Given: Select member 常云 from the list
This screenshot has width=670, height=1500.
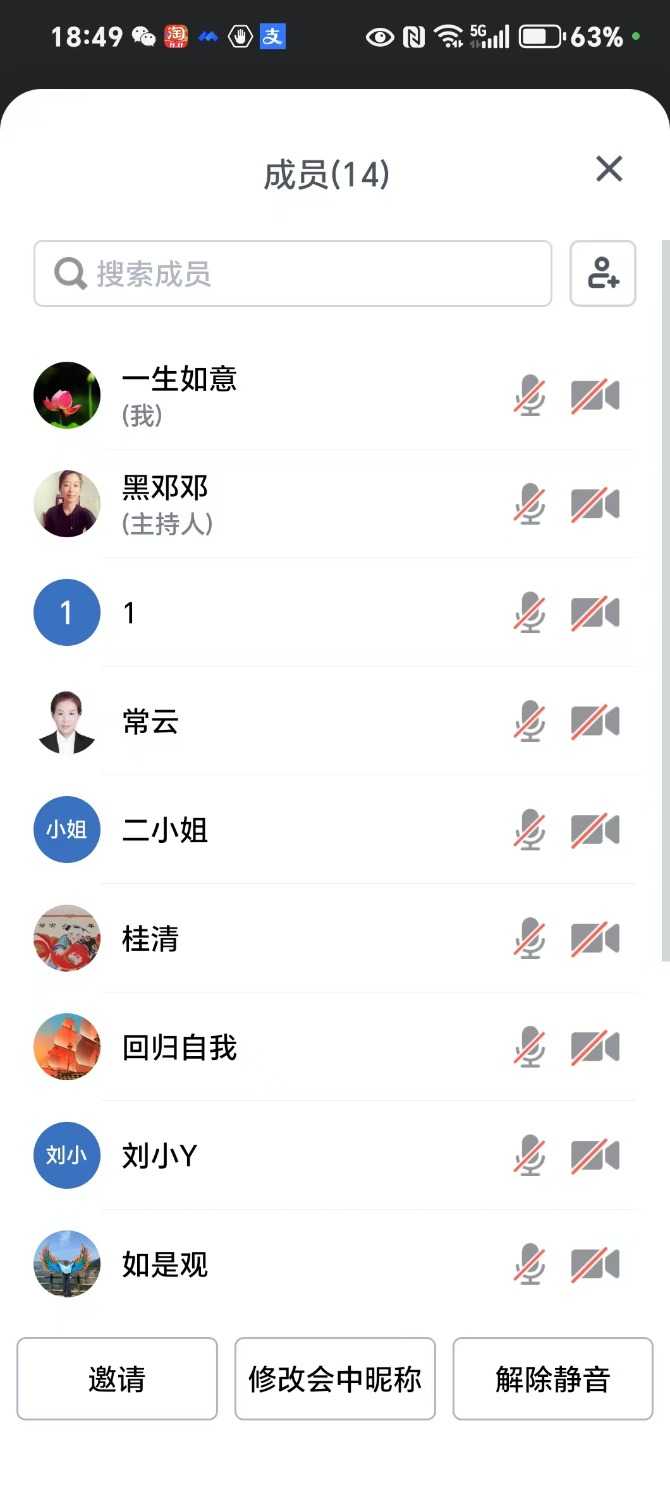Looking at the screenshot, I should 151,722.
